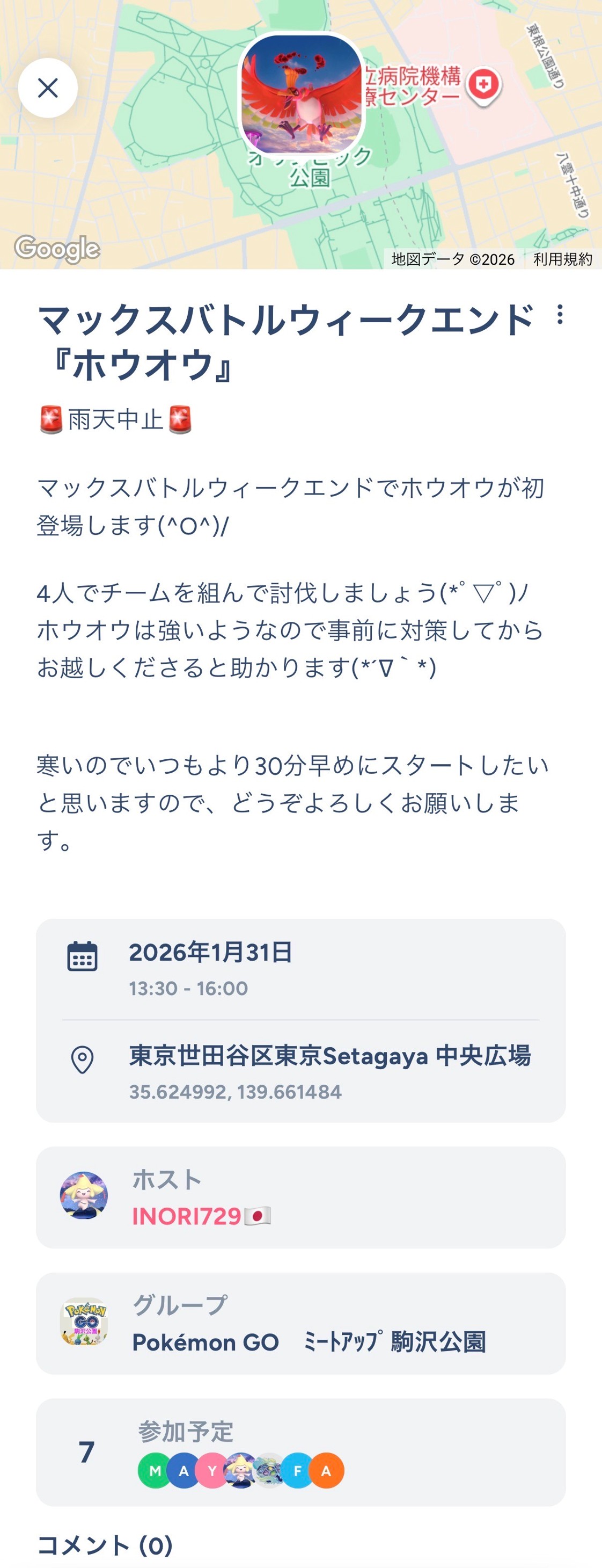
Task: Show the 参加予定 attendee list
Action: (x=300, y=1453)
